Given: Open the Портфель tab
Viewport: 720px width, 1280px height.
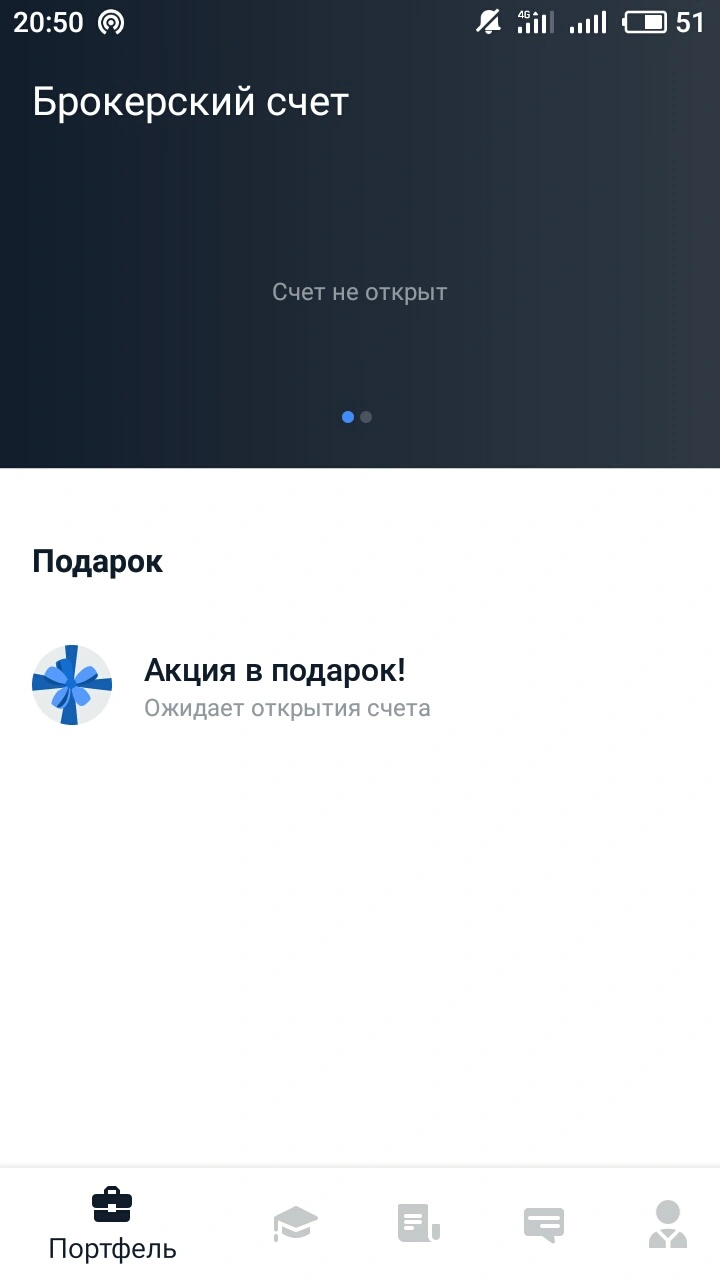Looking at the screenshot, I should tap(112, 1224).
